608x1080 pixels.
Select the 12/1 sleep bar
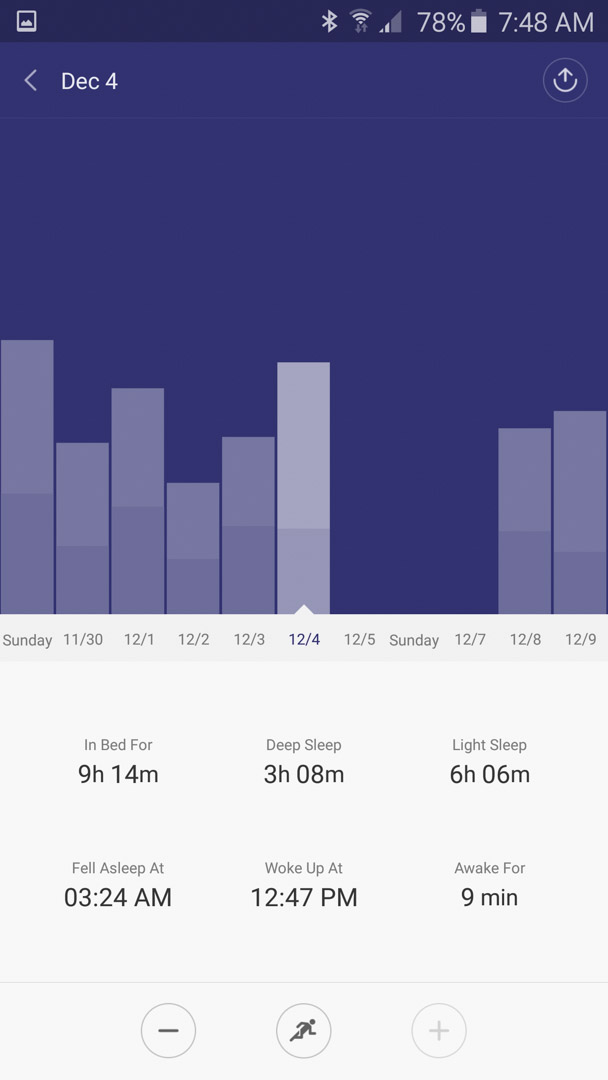(138, 501)
